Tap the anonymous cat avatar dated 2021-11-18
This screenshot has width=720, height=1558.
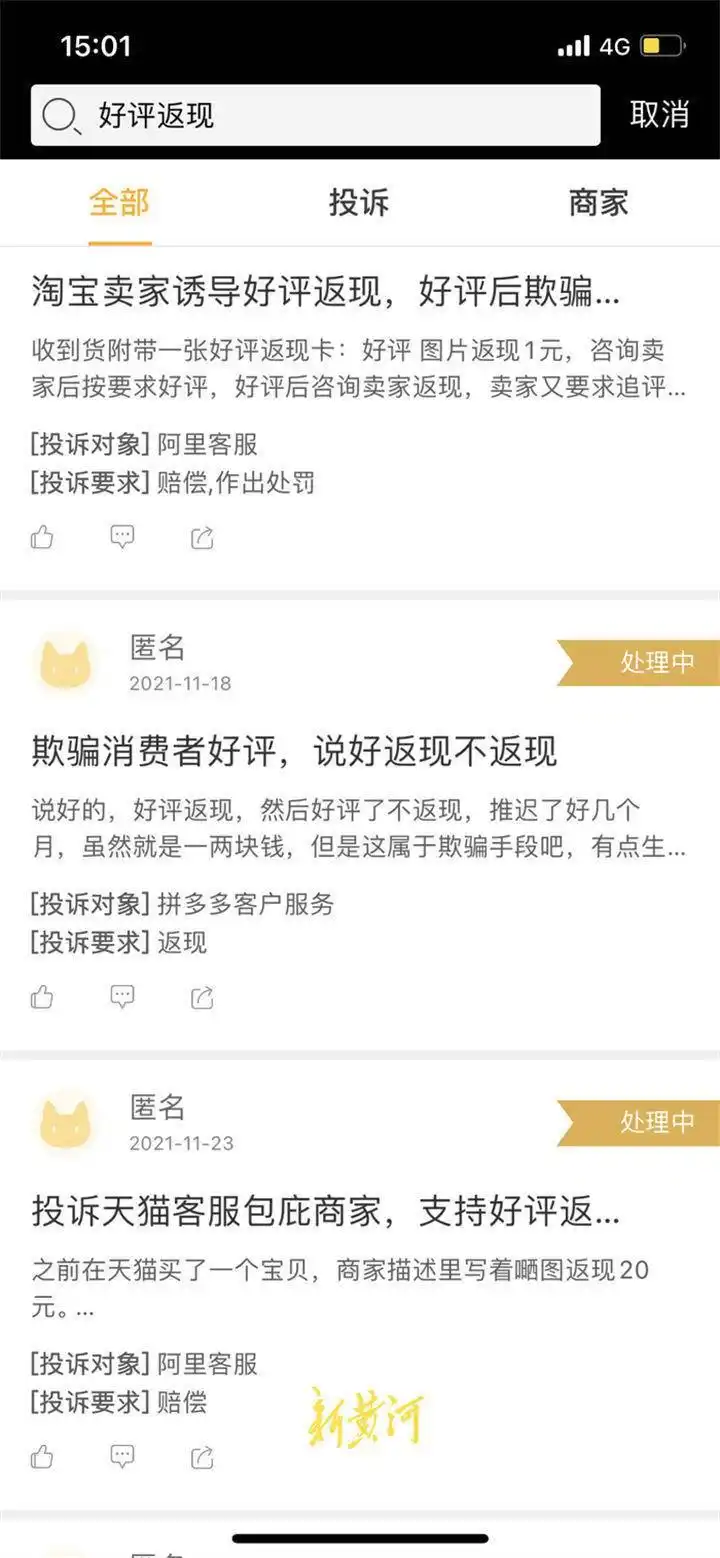pyautogui.click(x=64, y=663)
